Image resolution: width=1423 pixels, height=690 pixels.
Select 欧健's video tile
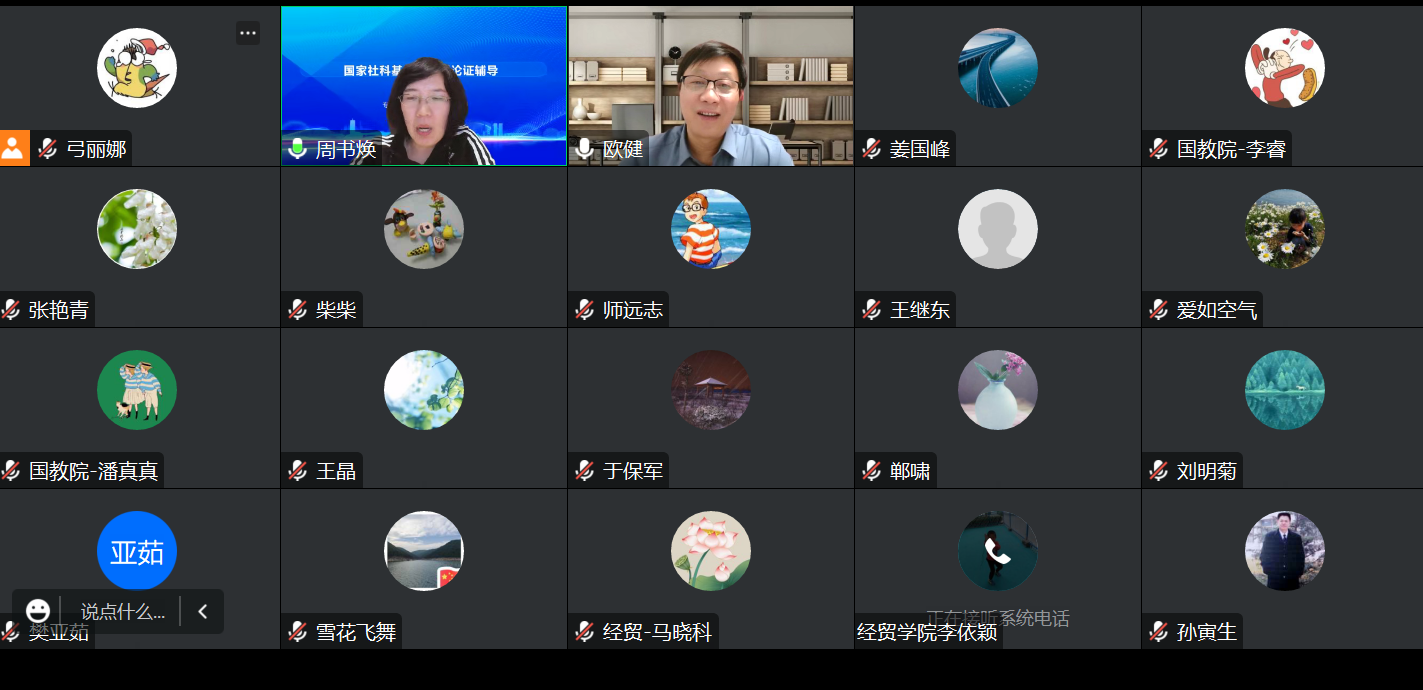point(710,86)
